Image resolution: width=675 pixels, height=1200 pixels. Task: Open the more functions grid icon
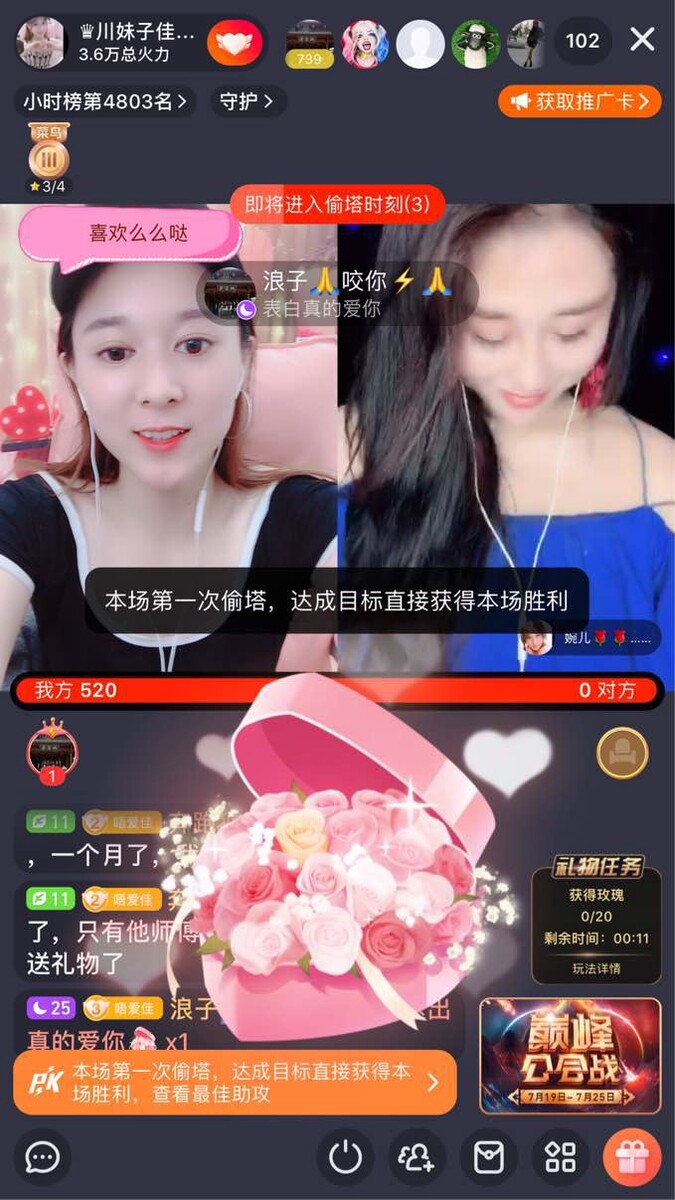[560, 1158]
